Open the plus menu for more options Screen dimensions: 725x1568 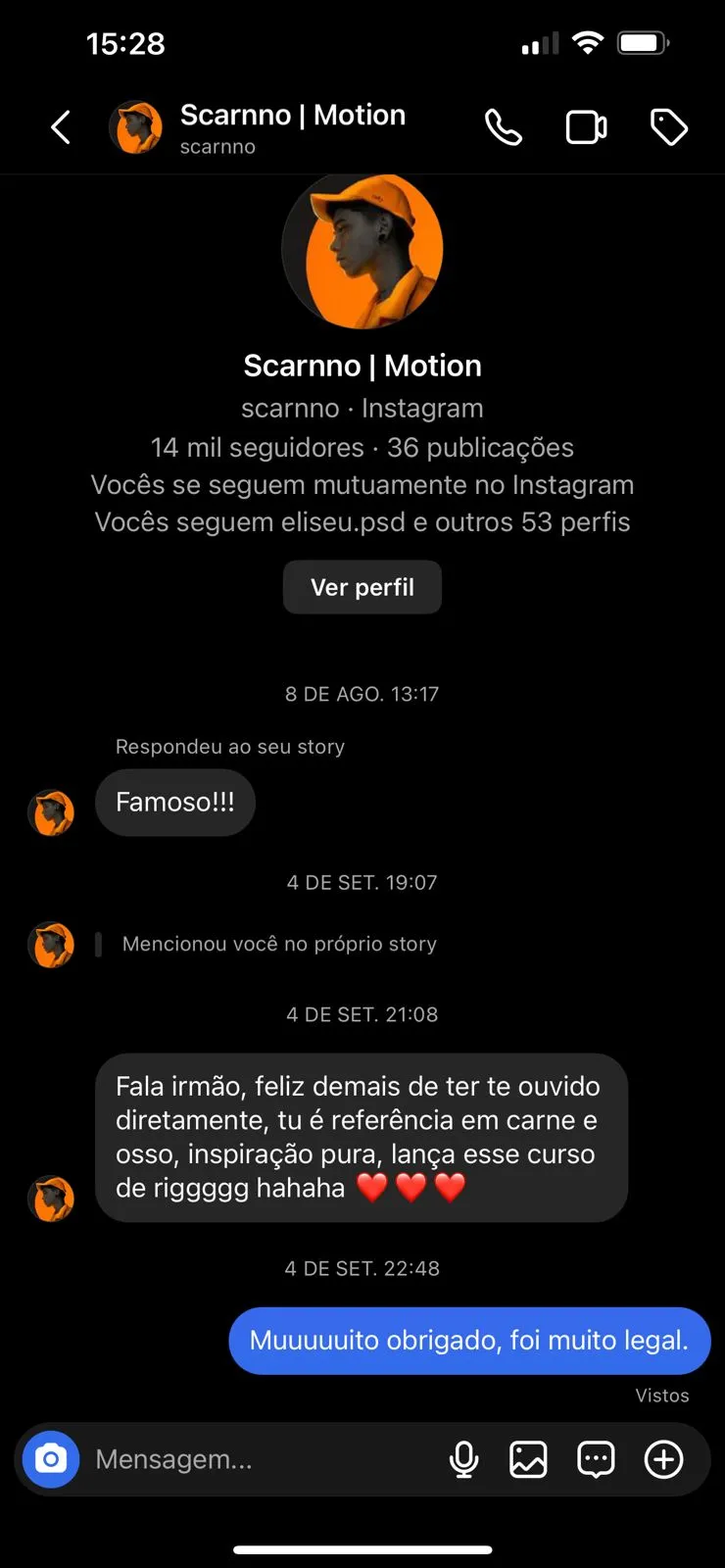pos(663,1459)
